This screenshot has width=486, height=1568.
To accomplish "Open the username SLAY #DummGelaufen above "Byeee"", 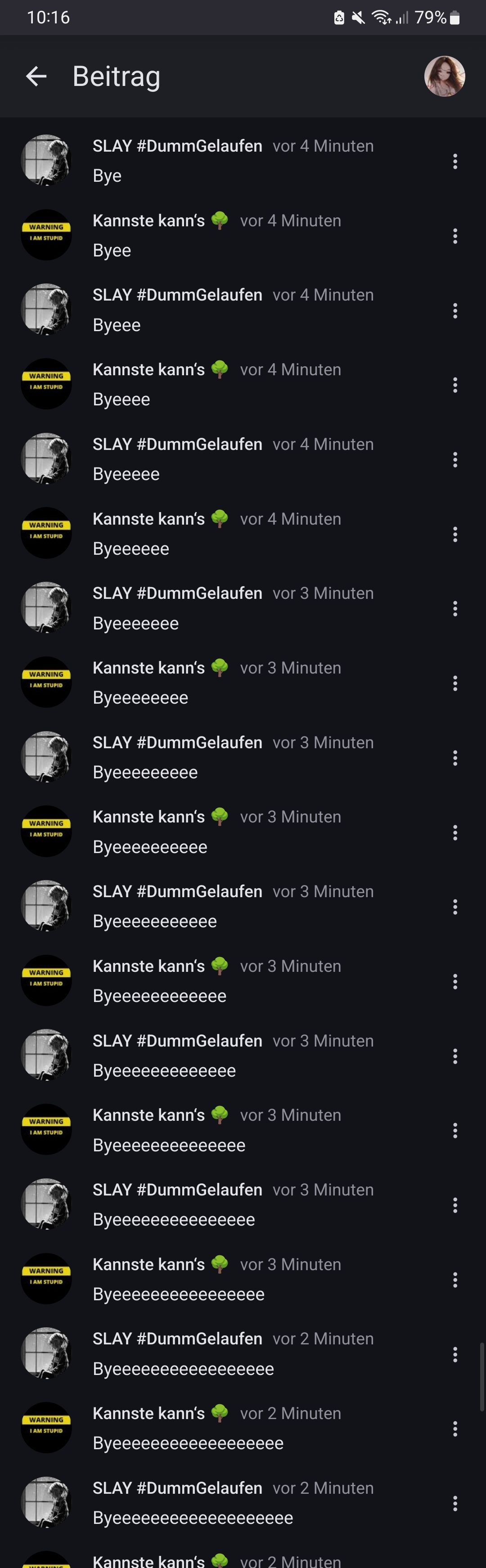I will [177, 295].
